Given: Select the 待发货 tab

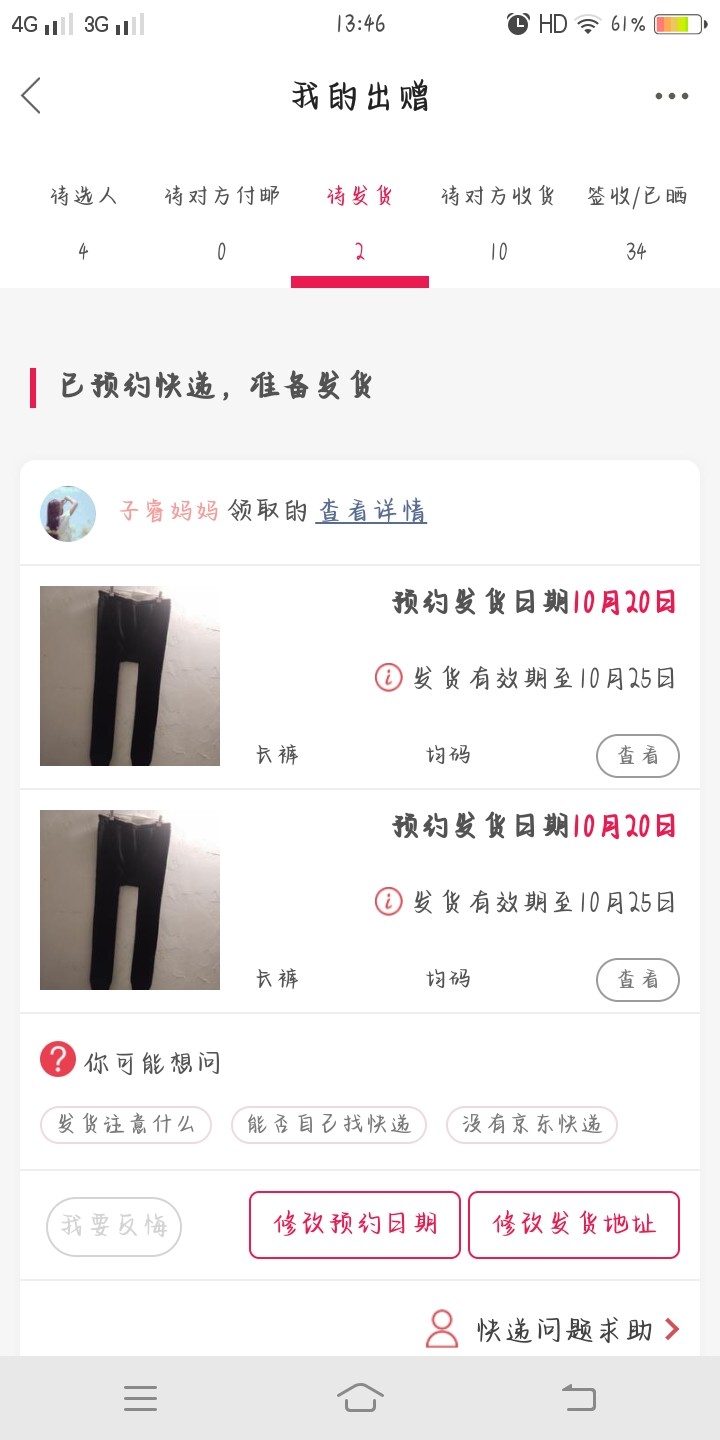Looking at the screenshot, I should (x=359, y=221).
